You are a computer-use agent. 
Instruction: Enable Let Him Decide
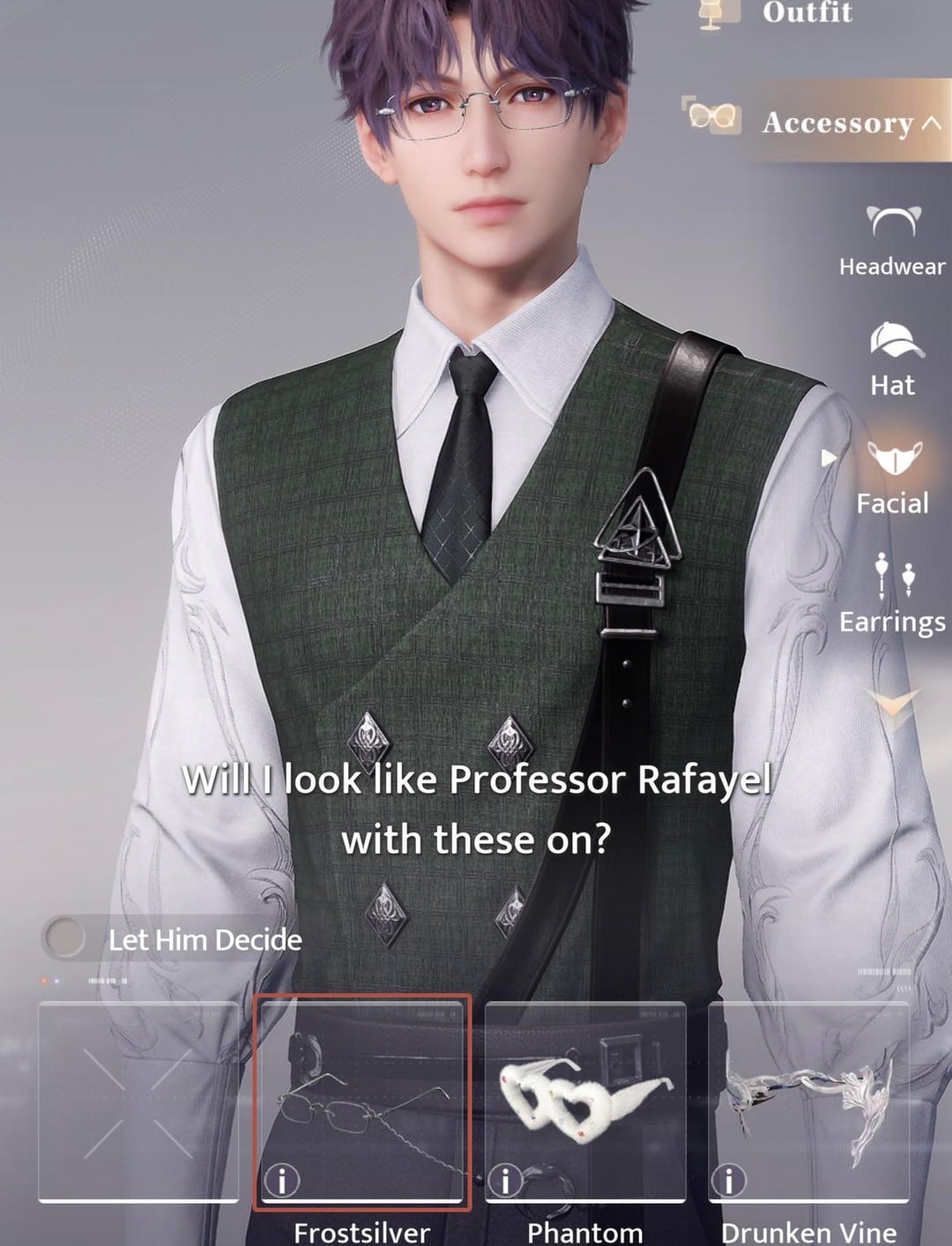64,937
